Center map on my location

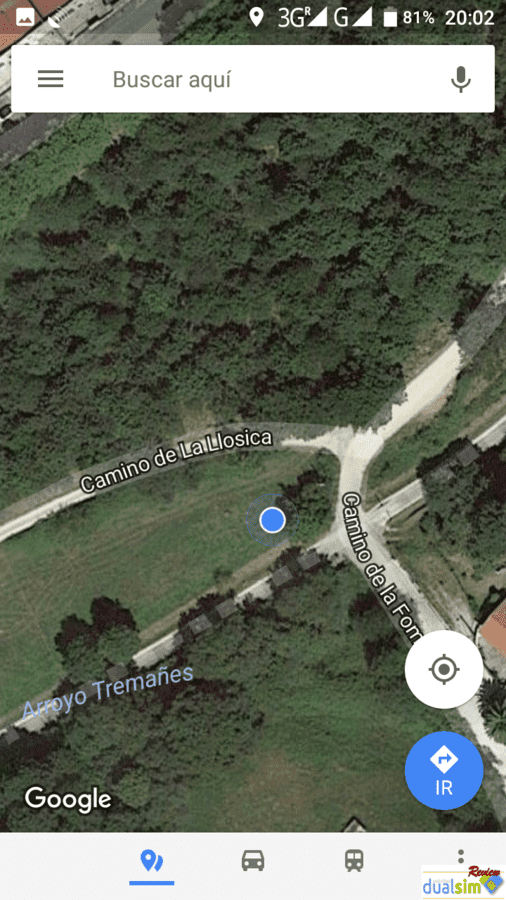[443, 669]
